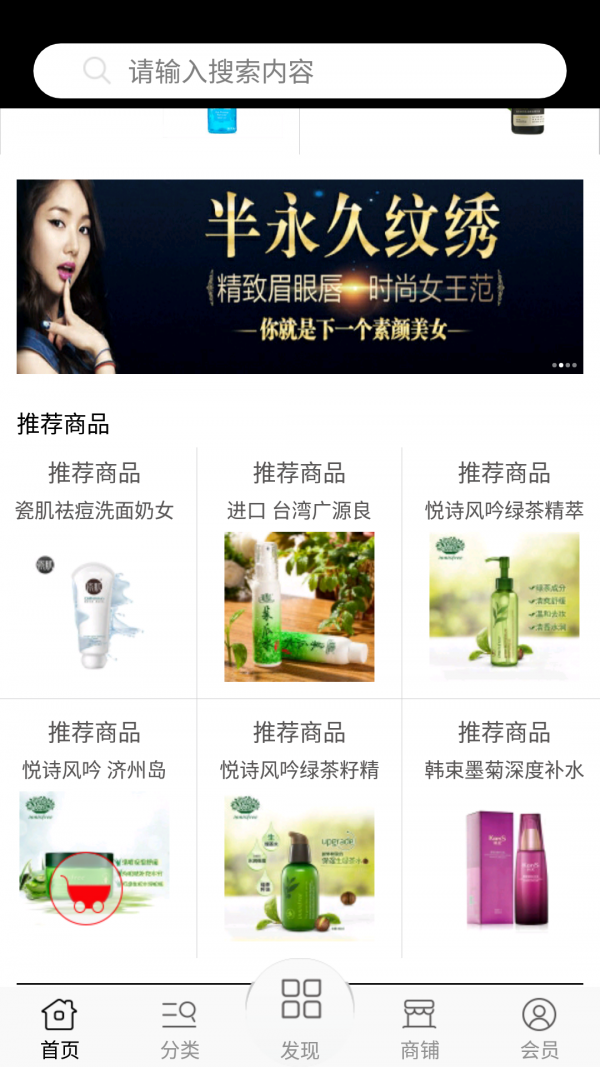Open the red floating shopping cart

point(86,887)
